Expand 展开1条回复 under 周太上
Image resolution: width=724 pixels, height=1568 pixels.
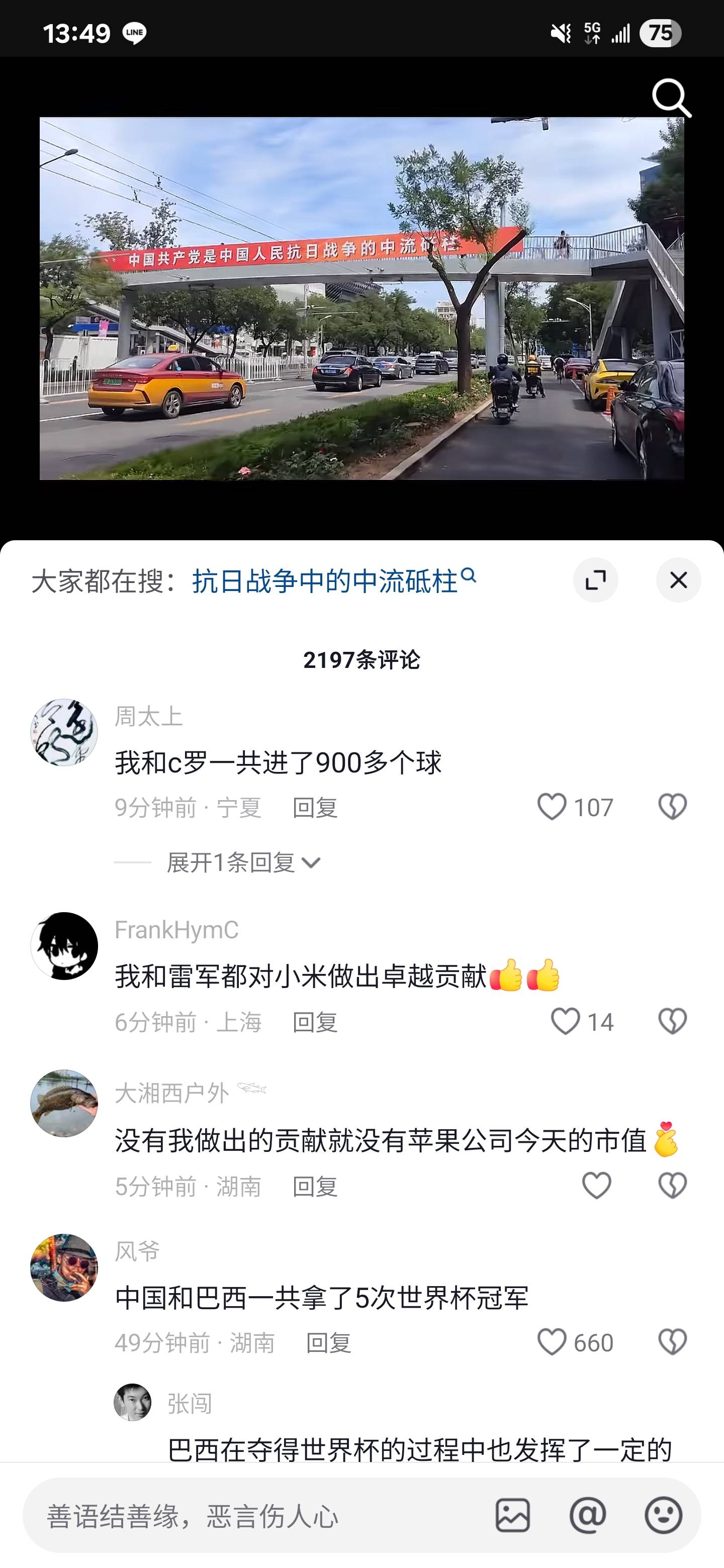click(243, 862)
